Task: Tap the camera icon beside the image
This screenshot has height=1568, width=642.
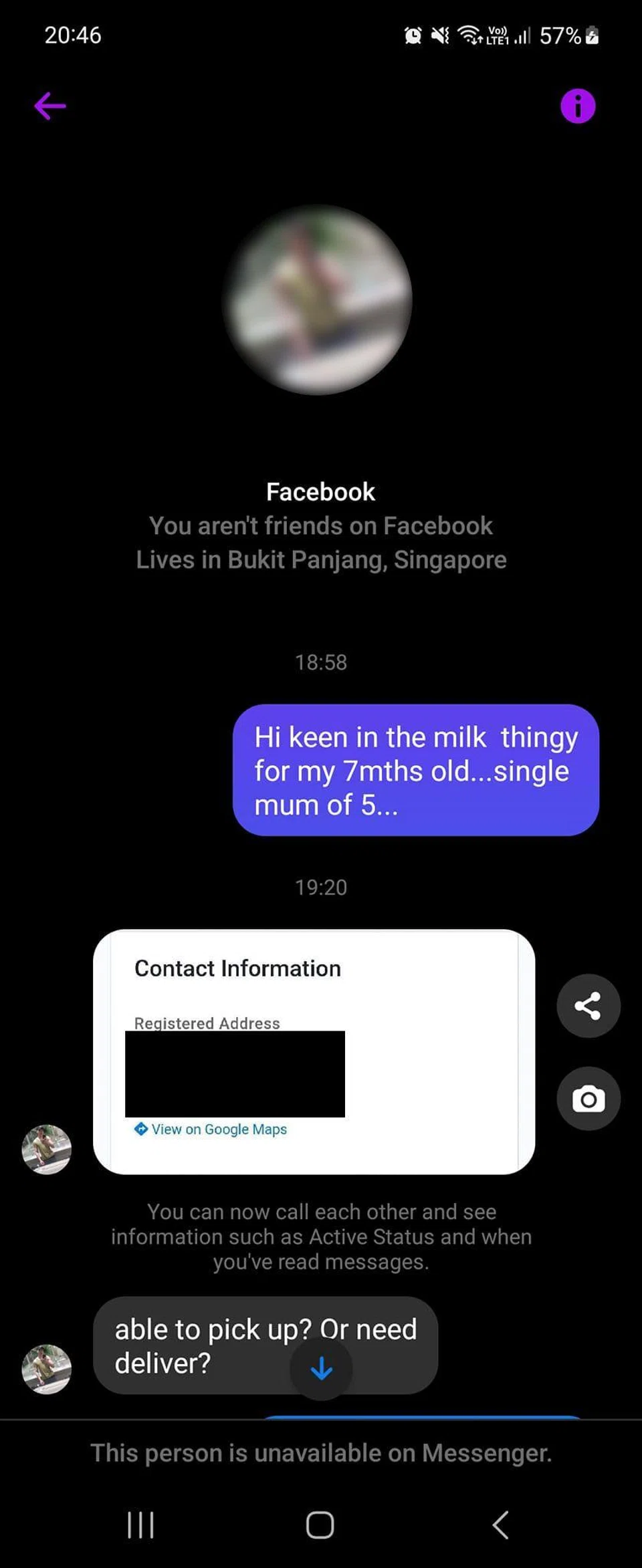Action: [x=588, y=1099]
